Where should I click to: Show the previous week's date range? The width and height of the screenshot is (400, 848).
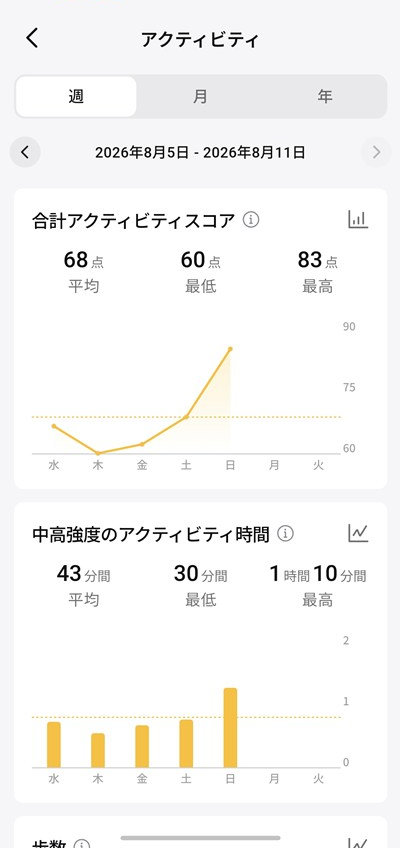[x=25, y=153]
